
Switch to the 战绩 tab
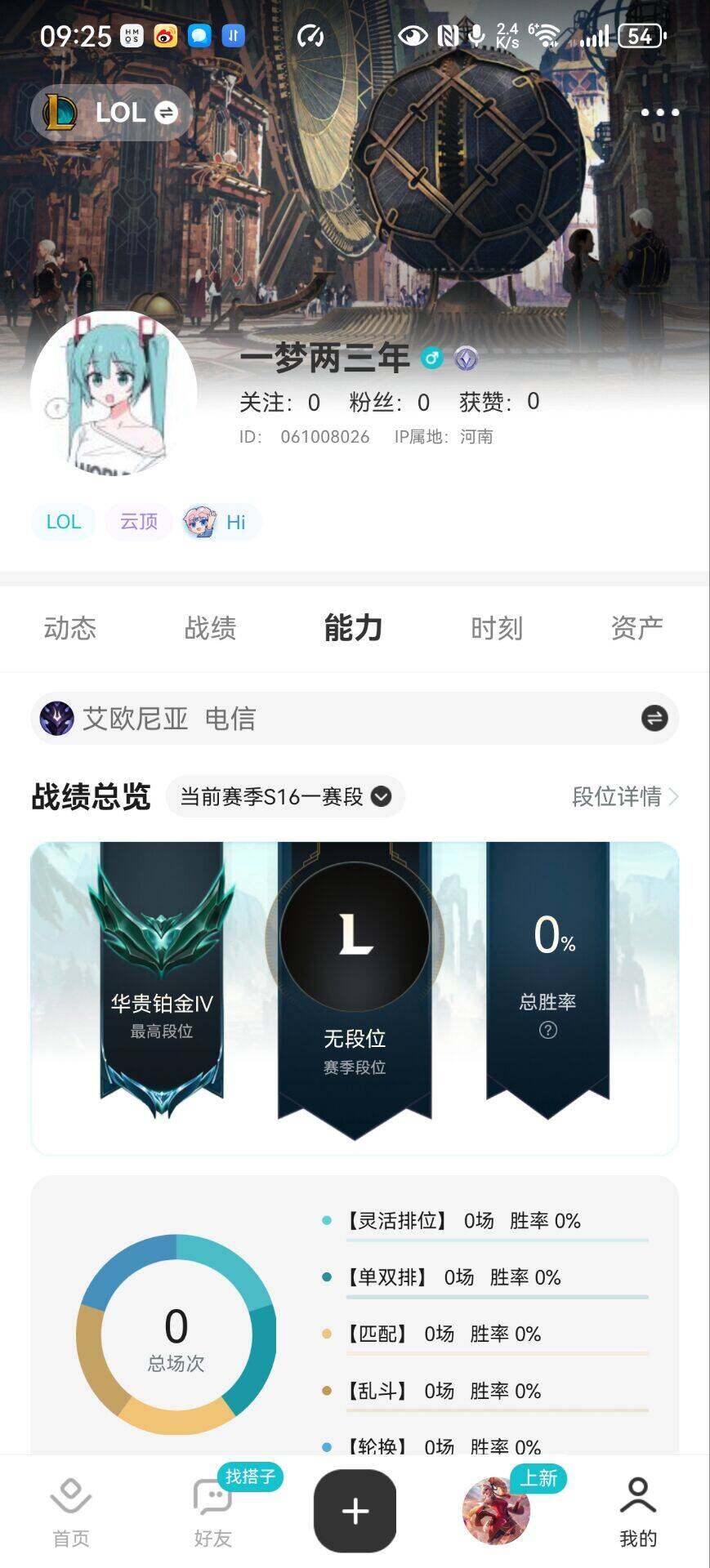[210, 628]
